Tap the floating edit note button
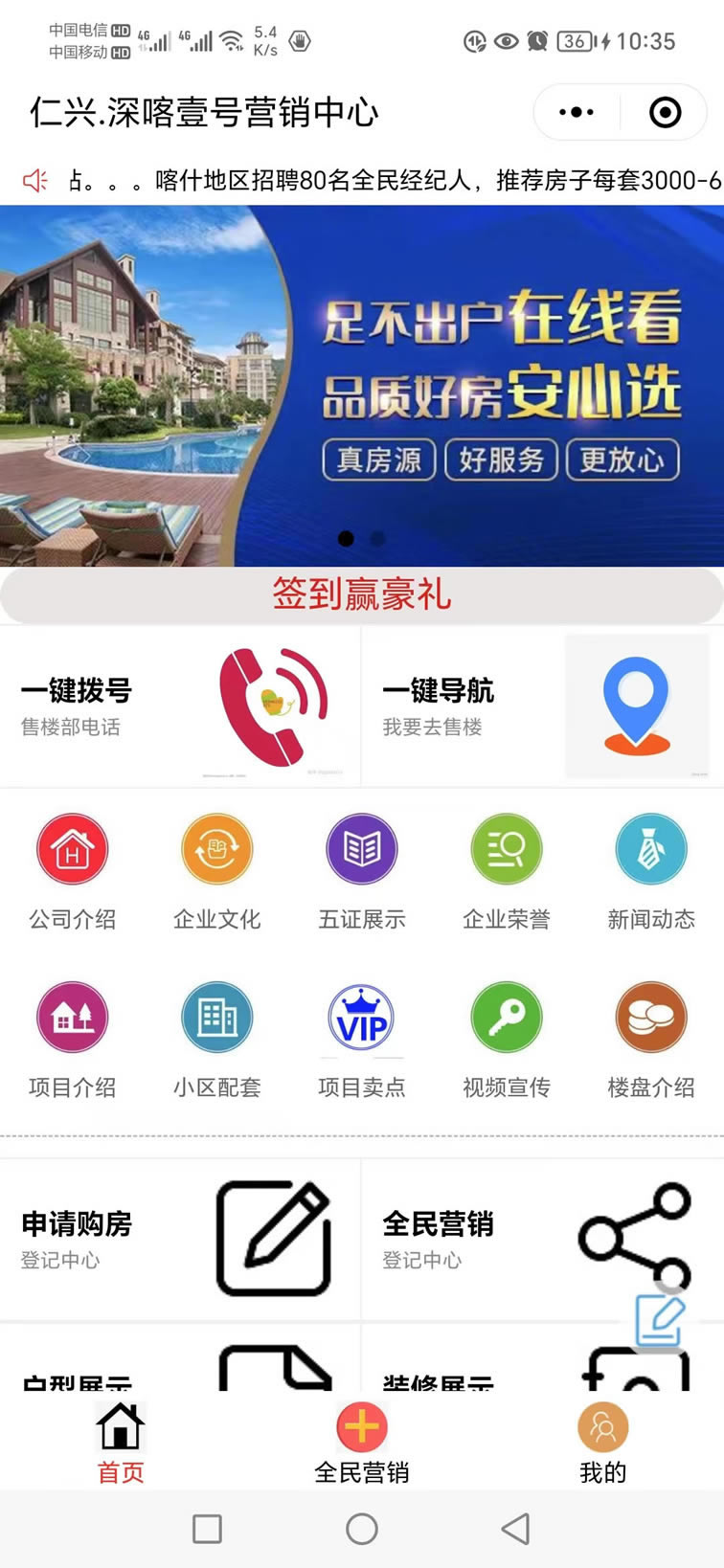724x1568 pixels. point(660,1321)
